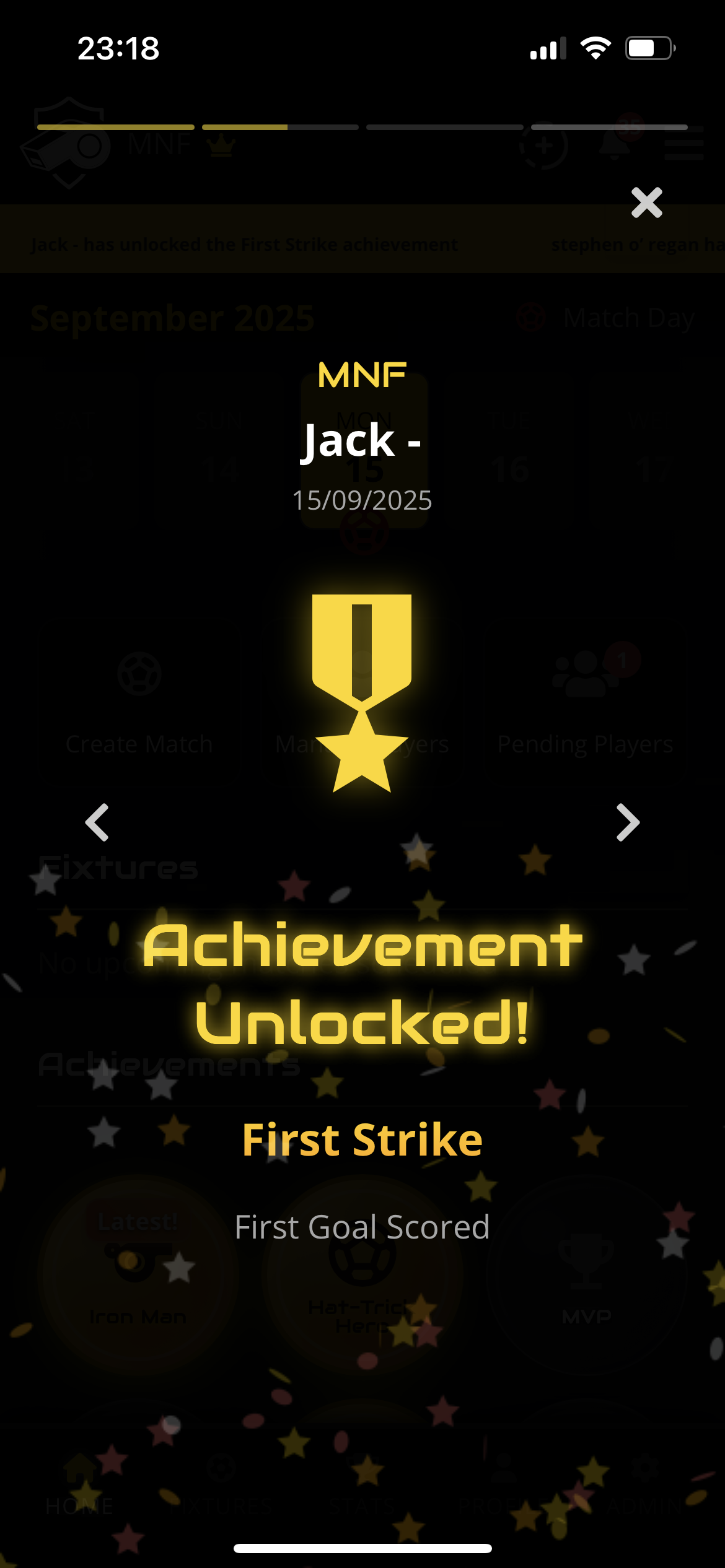Go to the previous achievement story
This screenshot has width=725, height=1568.
pos(97,822)
